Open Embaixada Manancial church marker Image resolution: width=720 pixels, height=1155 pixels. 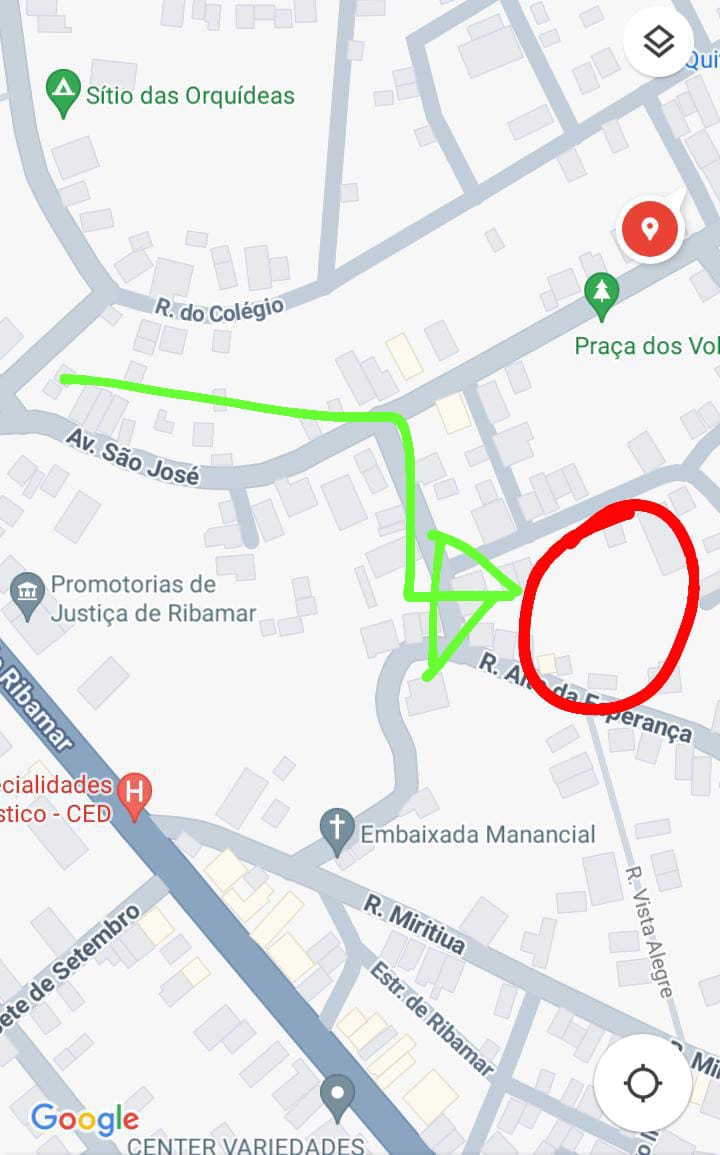[338, 830]
